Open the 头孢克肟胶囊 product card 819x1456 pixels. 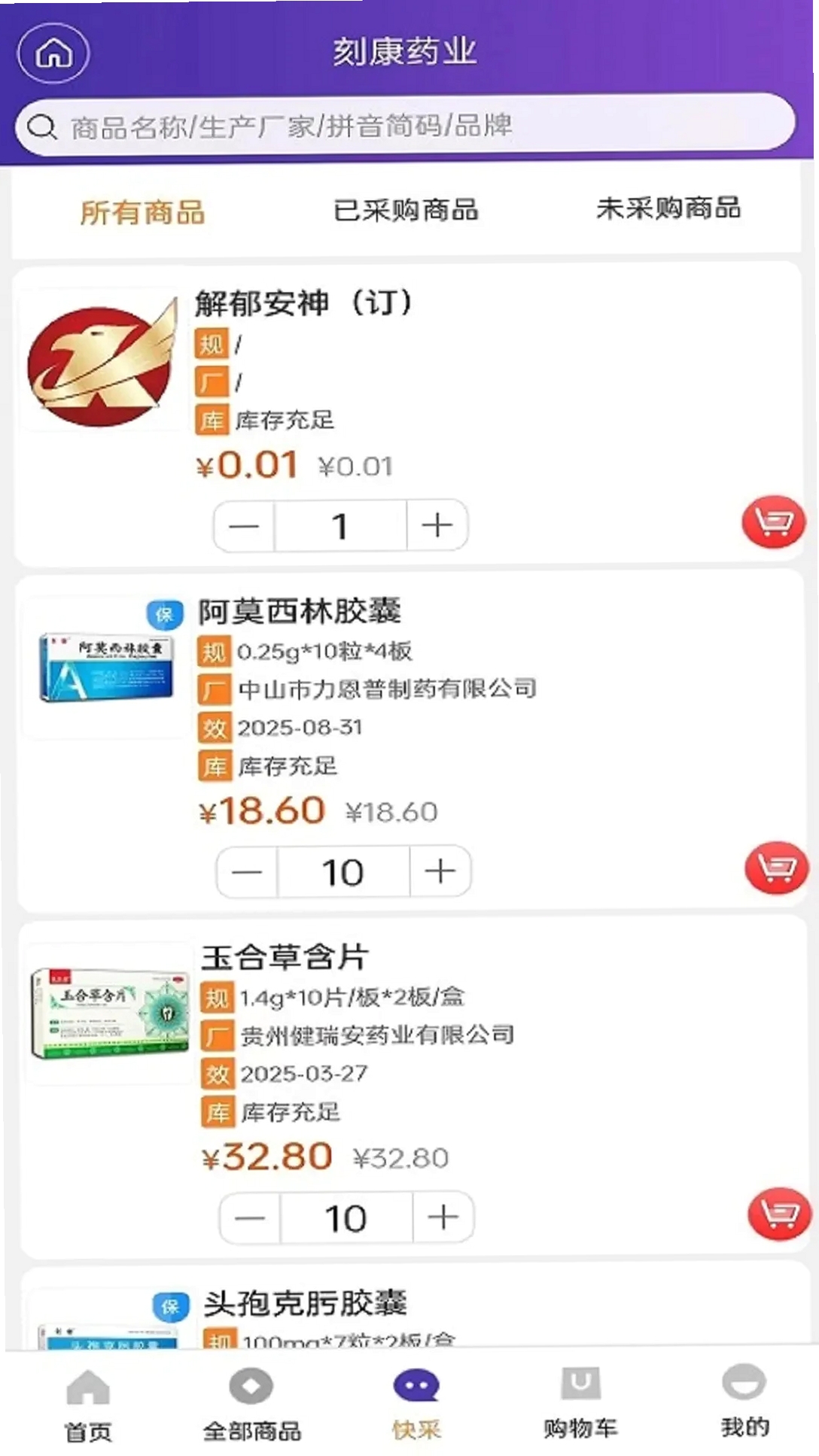pos(410,1309)
